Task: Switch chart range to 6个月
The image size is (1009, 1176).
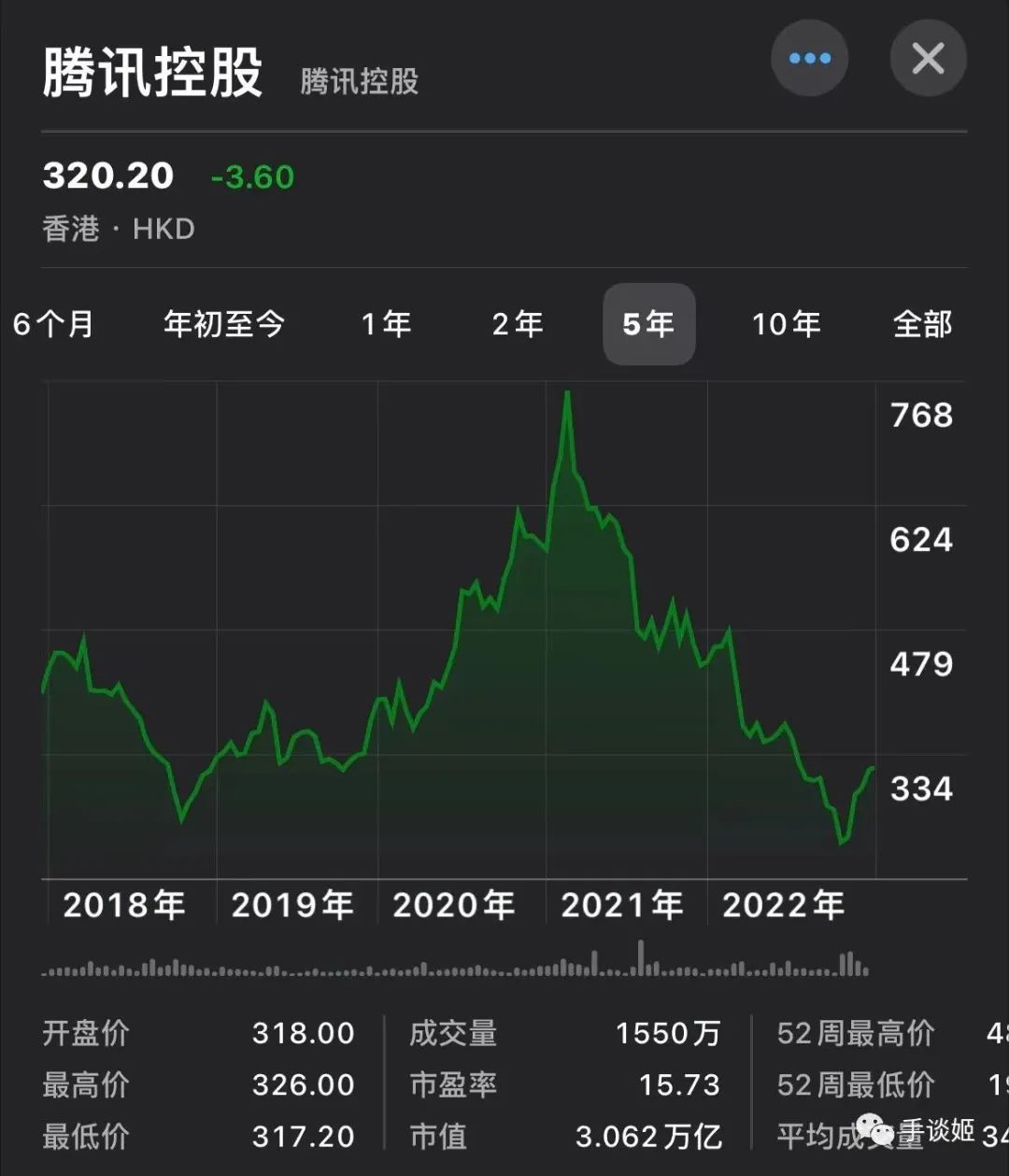Action: pos(53,324)
